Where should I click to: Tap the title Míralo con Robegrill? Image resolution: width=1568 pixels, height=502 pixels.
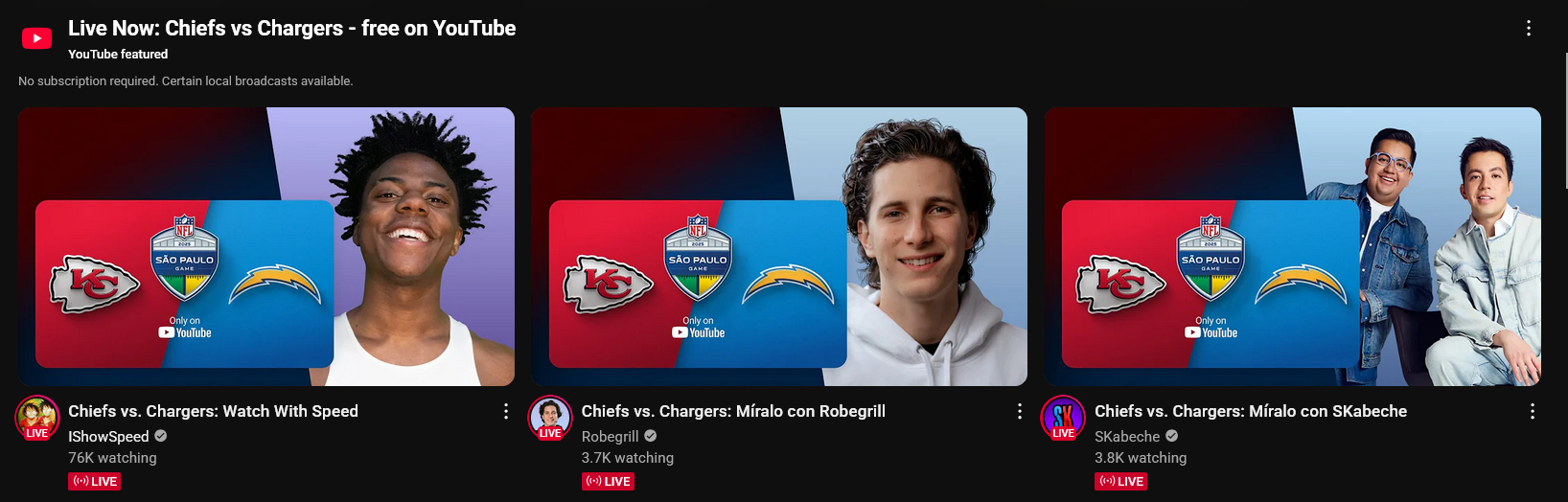click(733, 411)
